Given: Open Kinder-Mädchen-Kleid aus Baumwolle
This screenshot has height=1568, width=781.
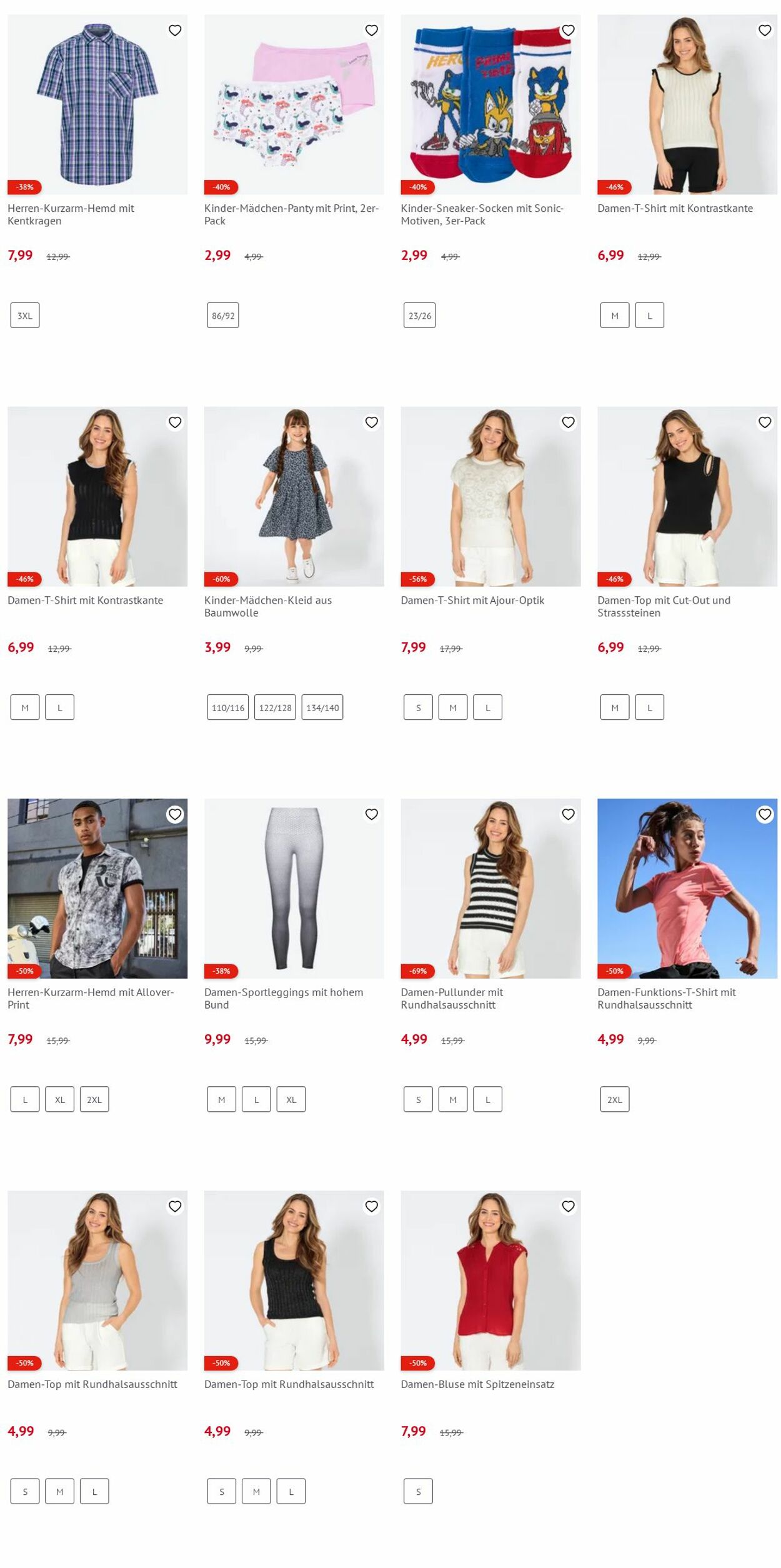Looking at the screenshot, I should coord(294,496).
